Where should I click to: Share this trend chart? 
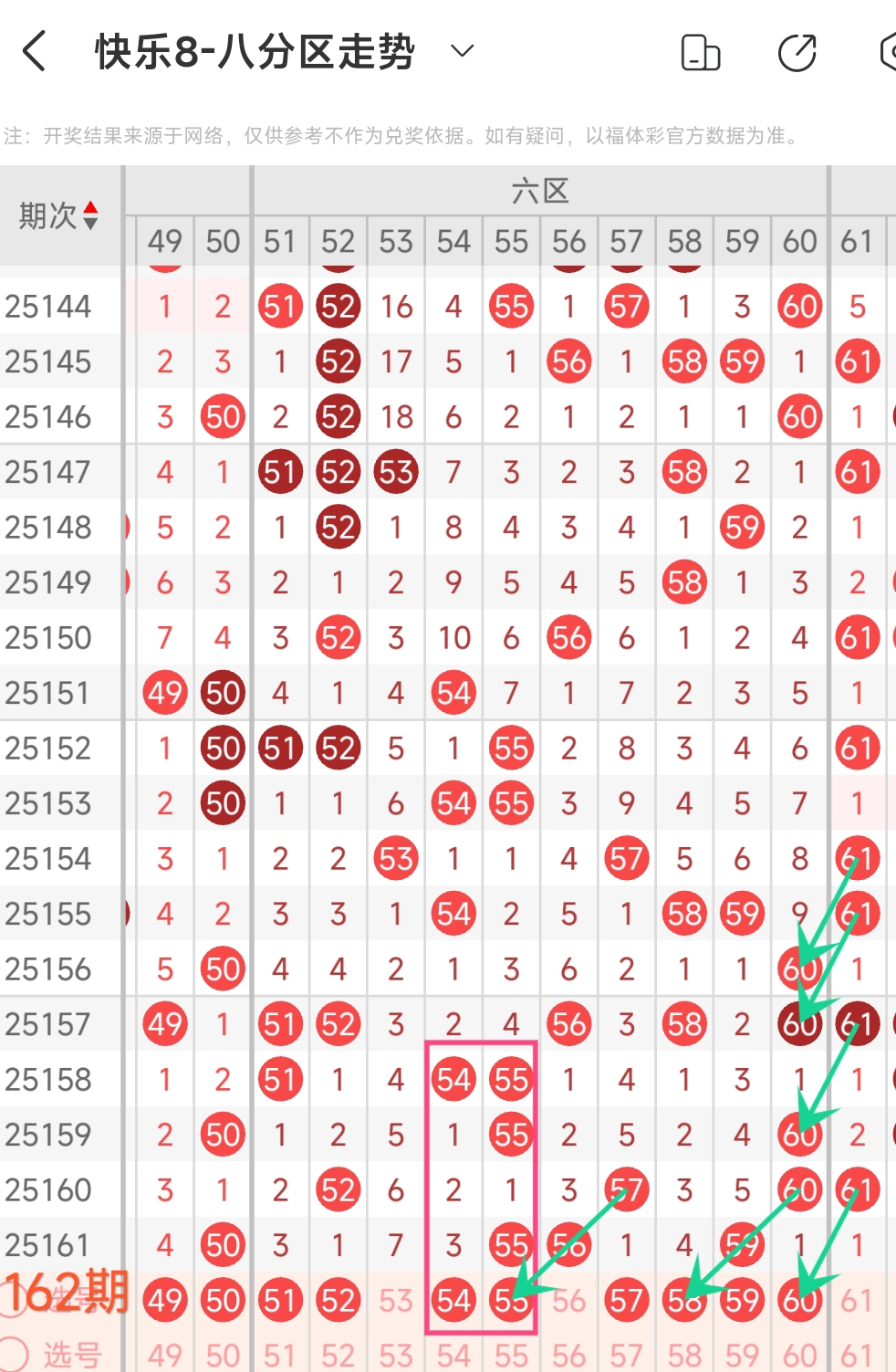(x=797, y=52)
